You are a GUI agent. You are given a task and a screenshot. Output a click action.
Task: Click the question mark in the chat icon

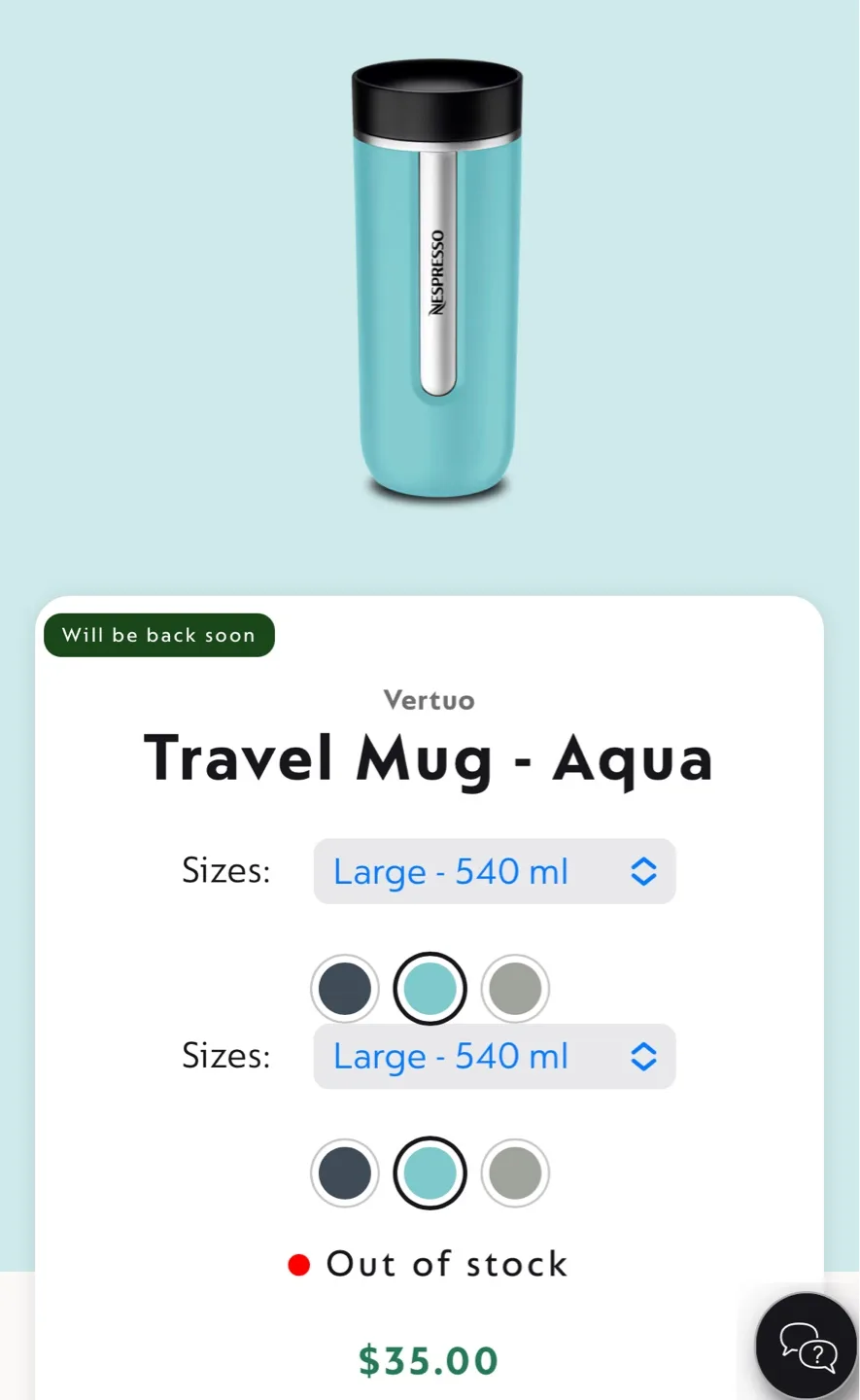pyautogui.click(x=819, y=1354)
